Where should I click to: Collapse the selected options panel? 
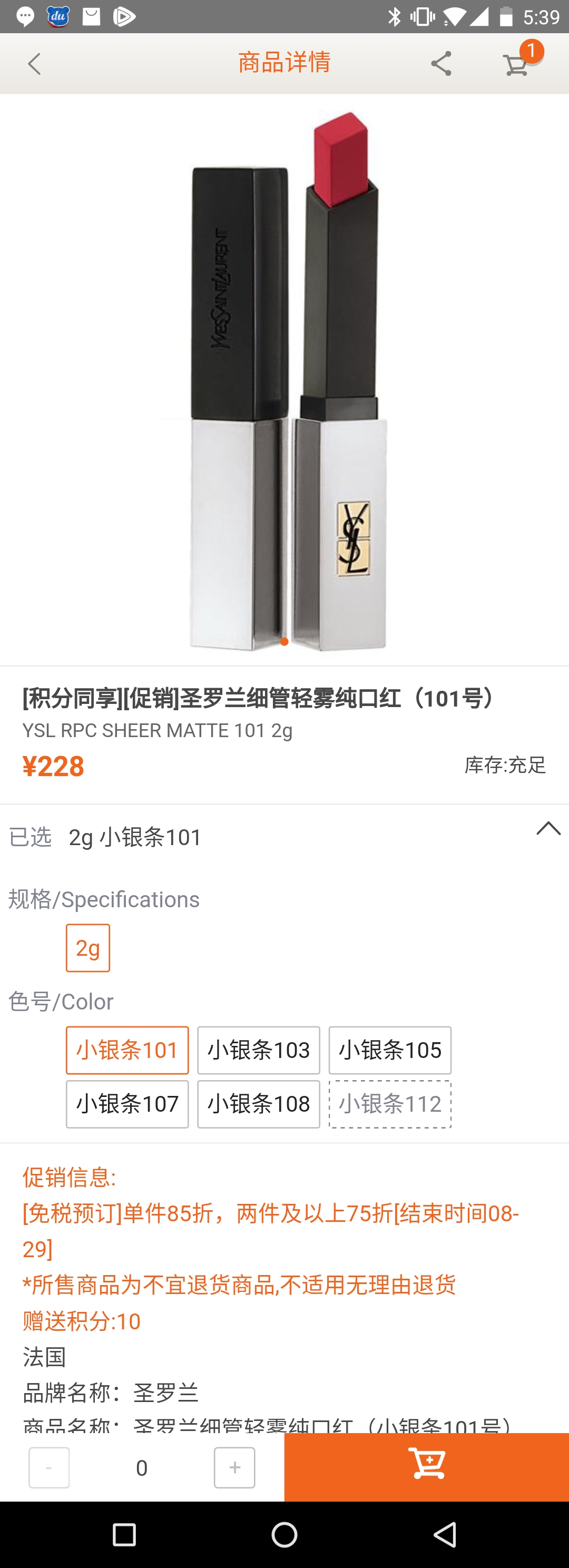[x=547, y=829]
